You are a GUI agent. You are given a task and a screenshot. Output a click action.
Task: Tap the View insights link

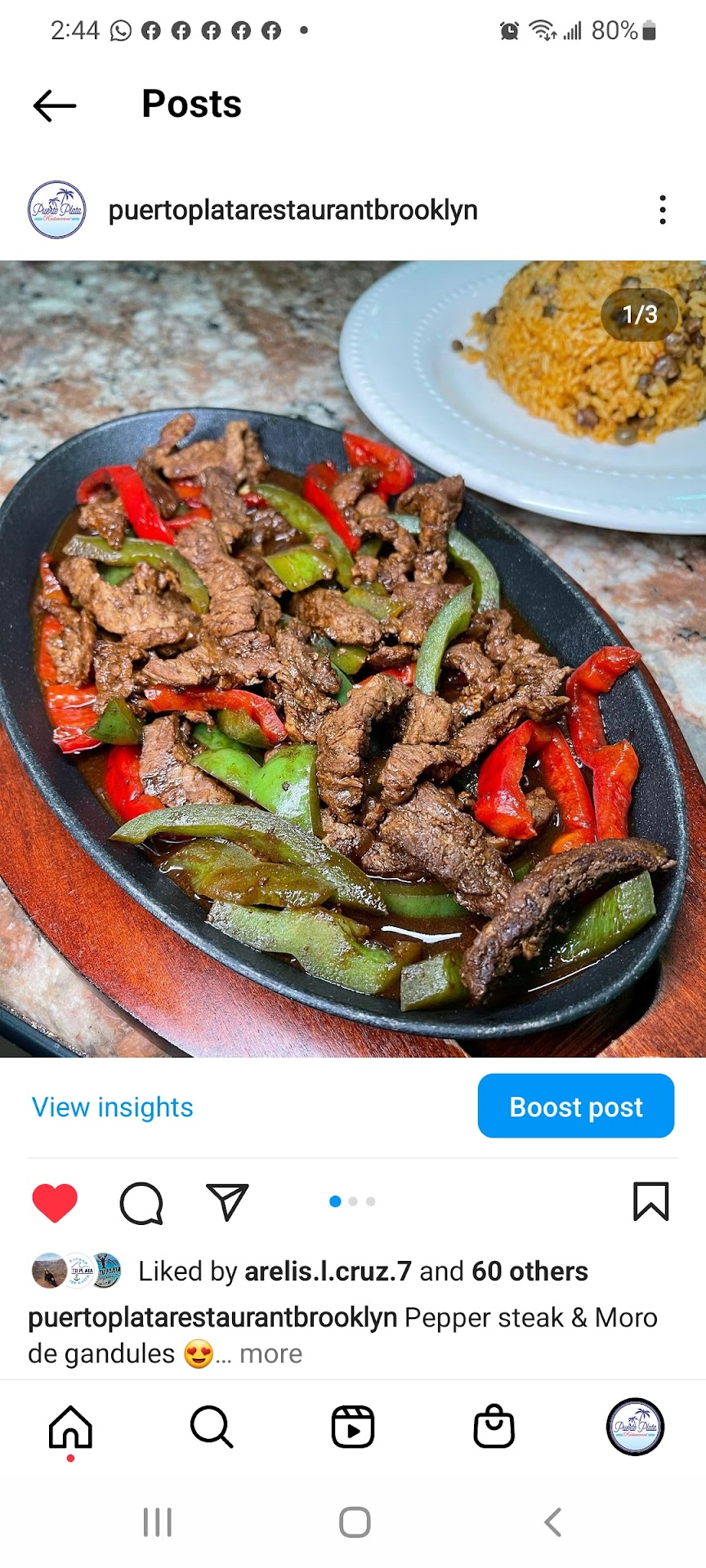(x=112, y=1107)
